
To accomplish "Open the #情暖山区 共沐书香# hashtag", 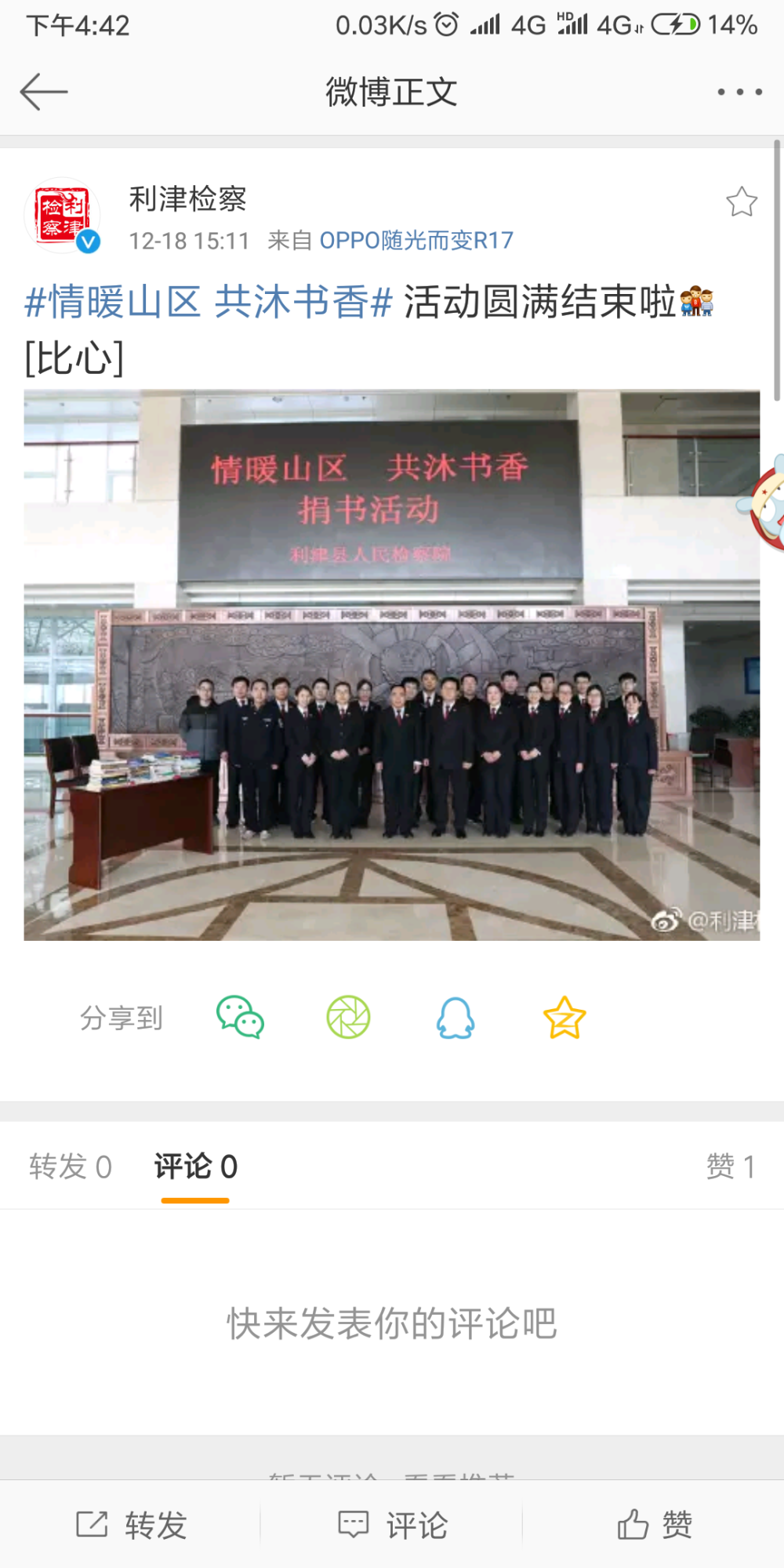I will 208,302.
